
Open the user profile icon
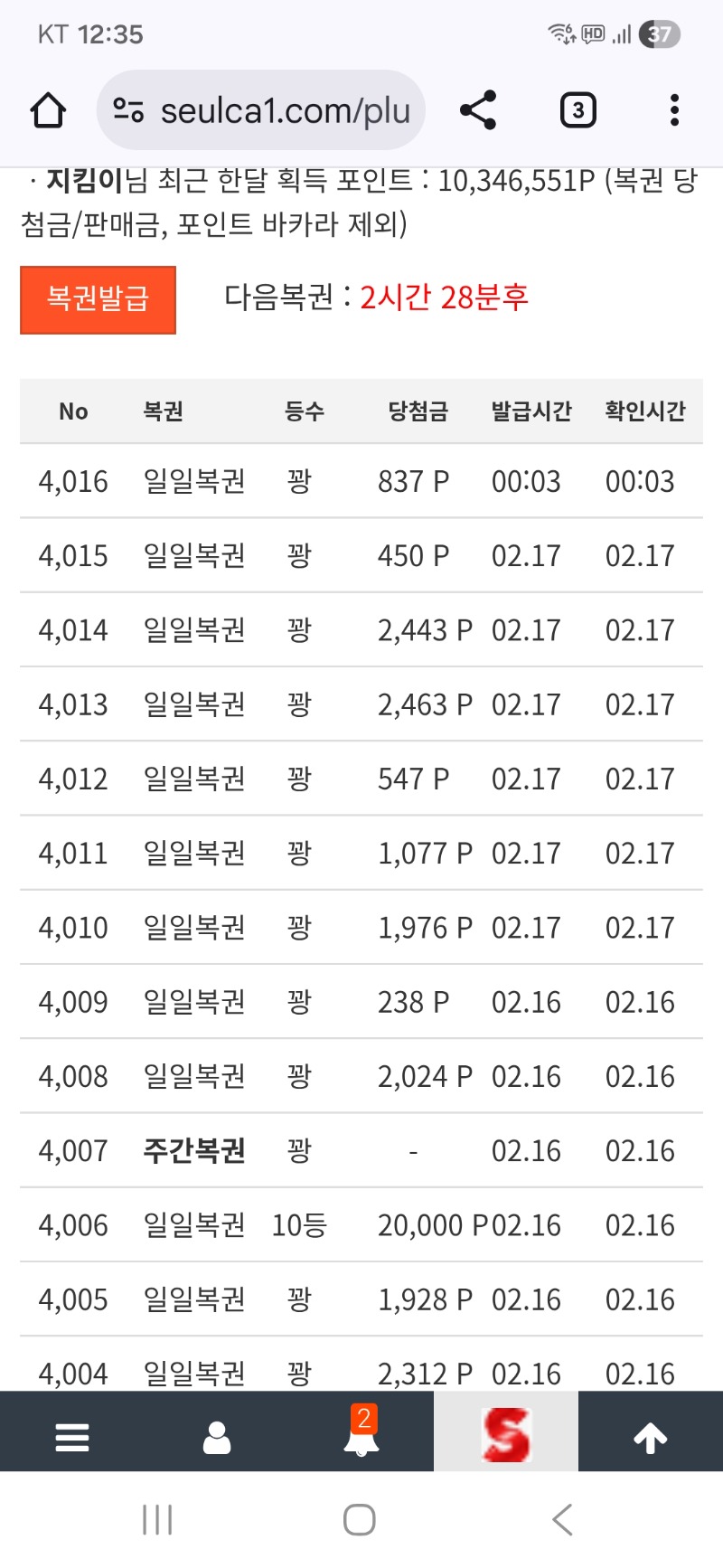coord(217,1437)
